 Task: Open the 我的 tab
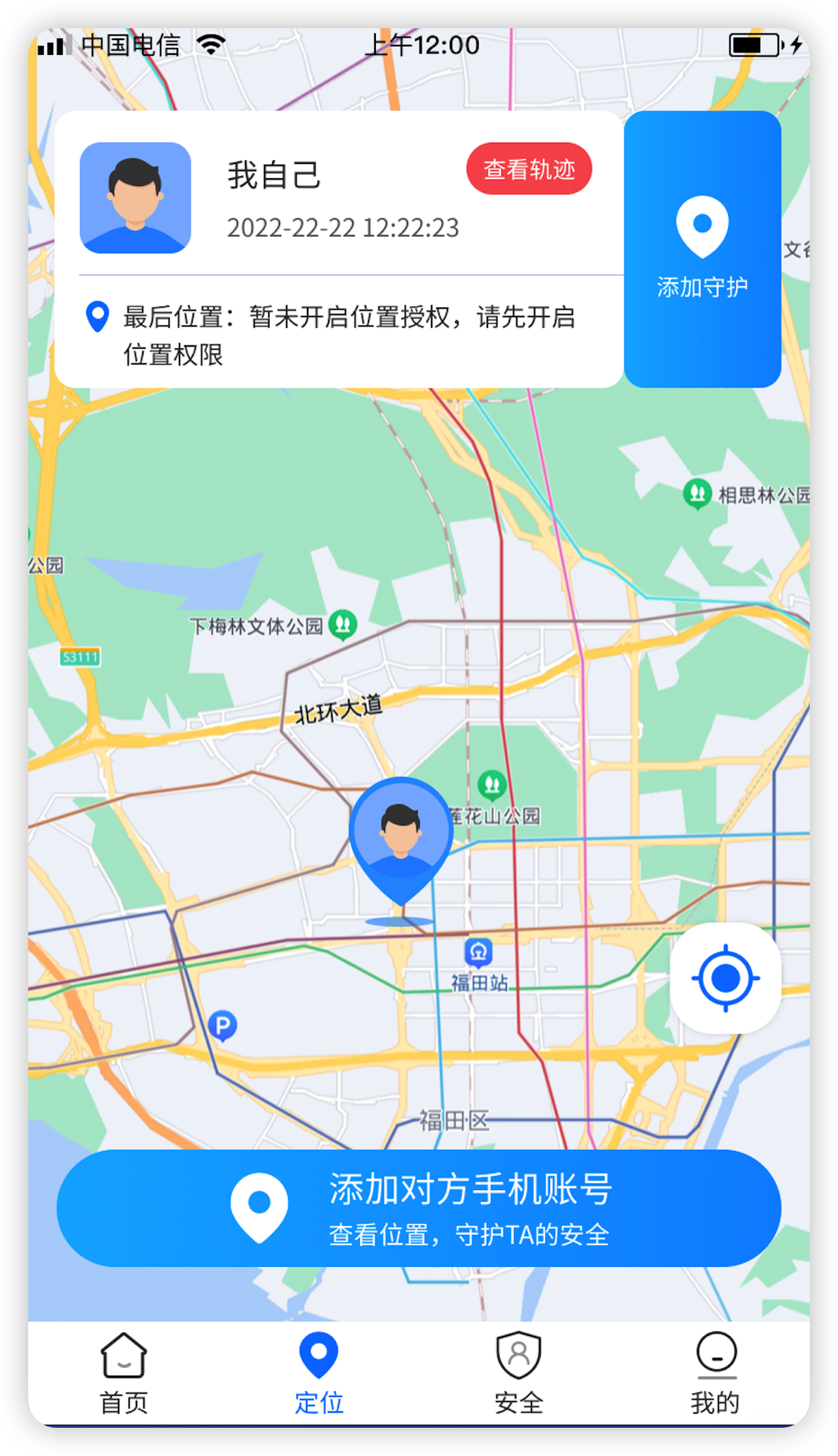pyautogui.click(x=716, y=1373)
